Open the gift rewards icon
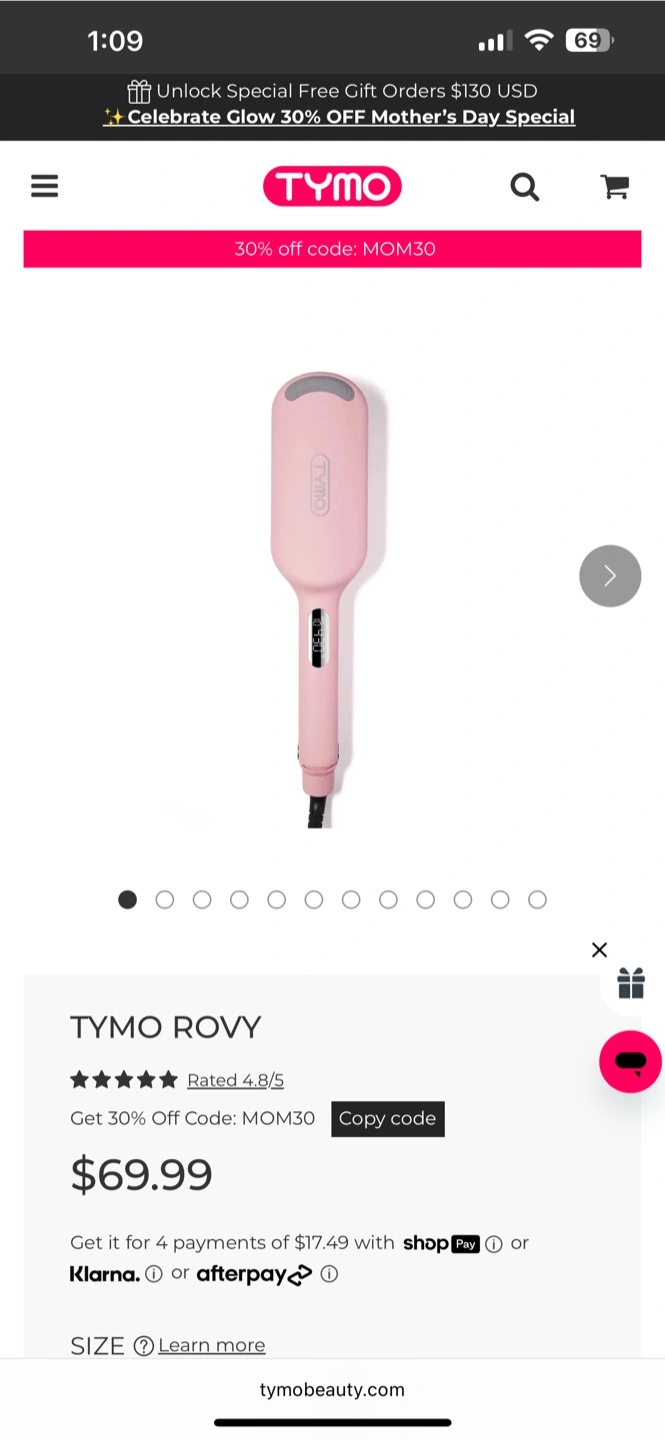 coord(631,983)
